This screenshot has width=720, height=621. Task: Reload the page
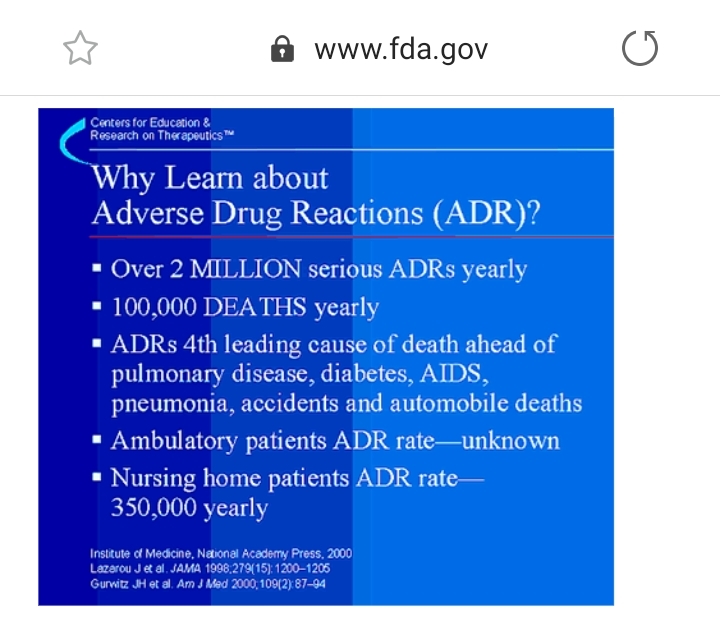coord(640,48)
